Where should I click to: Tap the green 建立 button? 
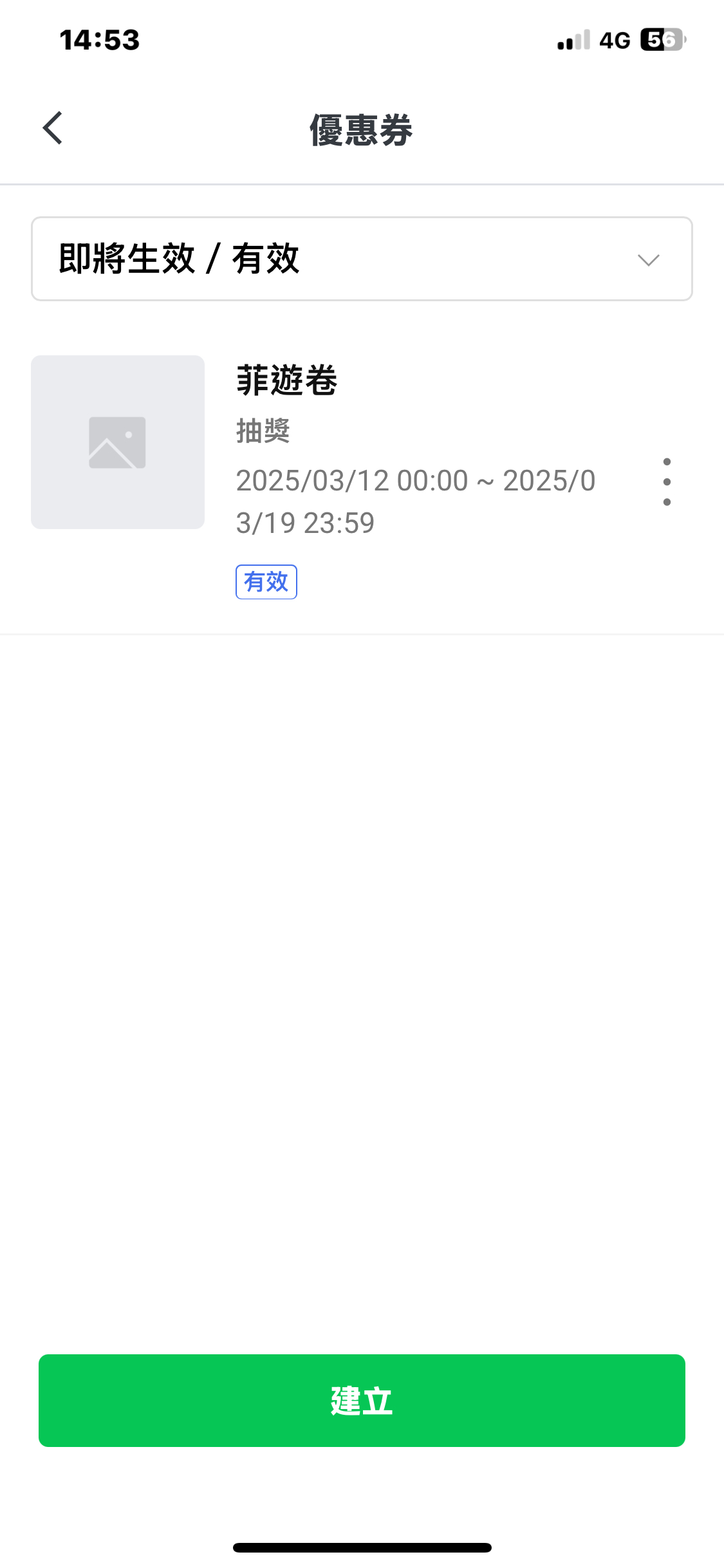(x=362, y=1401)
